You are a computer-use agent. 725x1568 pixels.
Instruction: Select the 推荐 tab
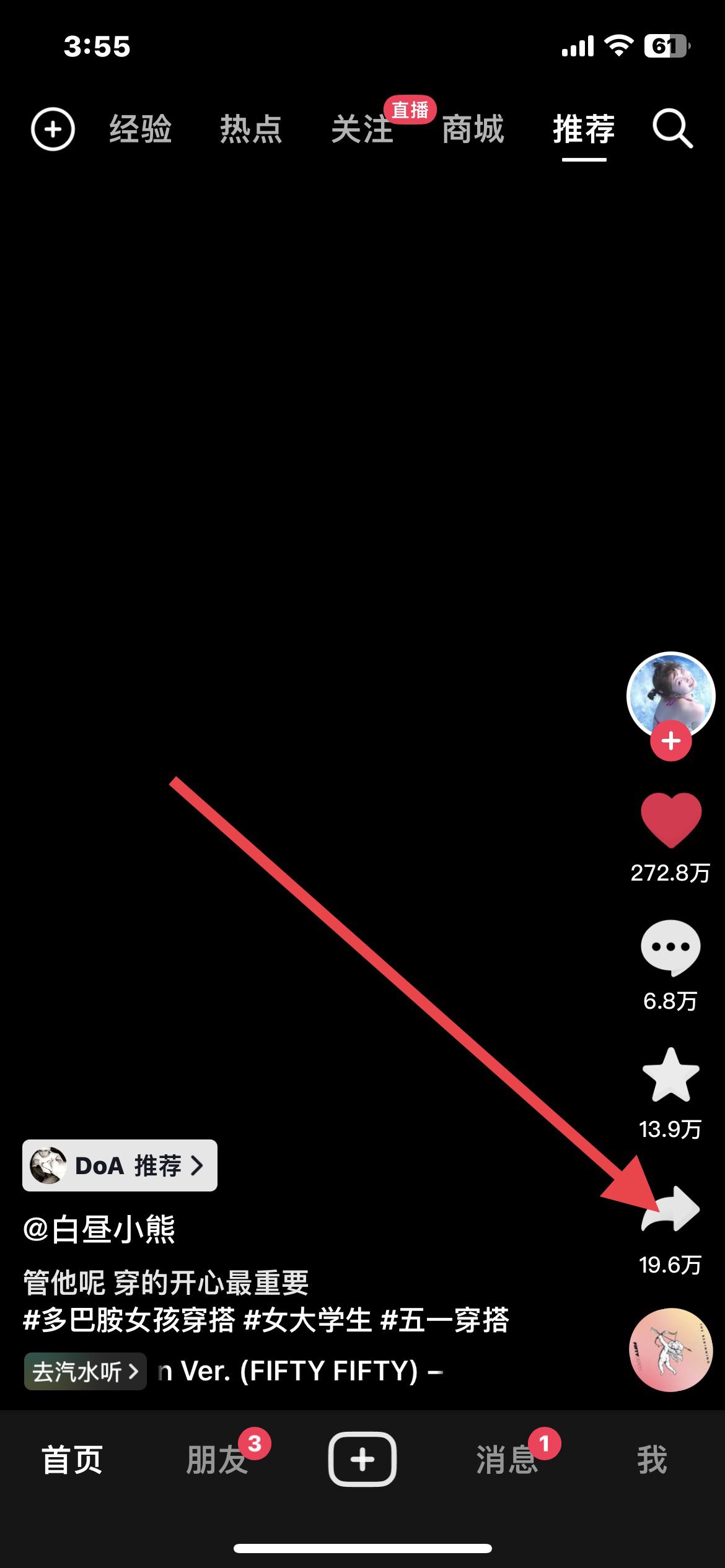[x=584, y=129]
